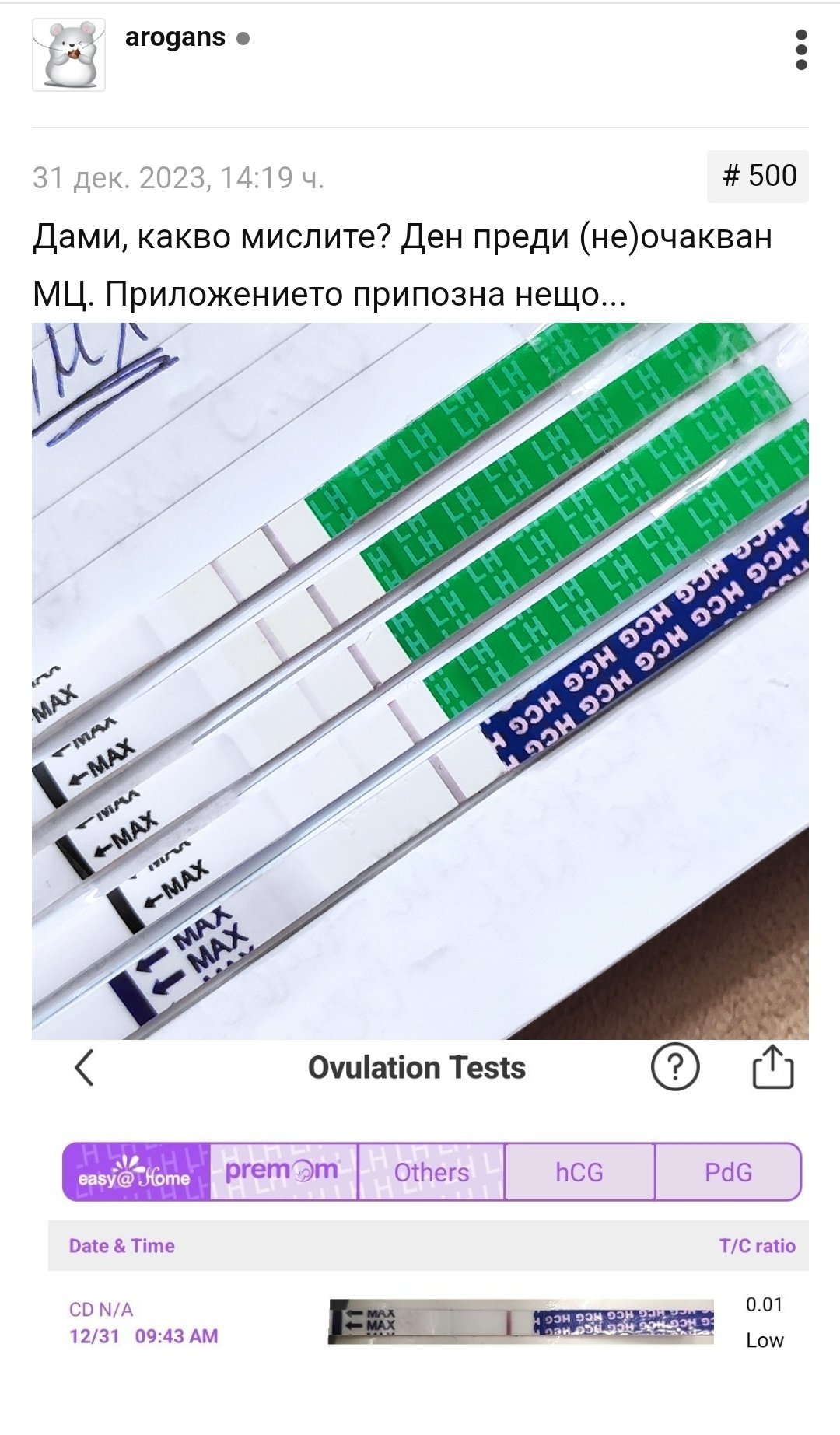Tap the mouse avatar of arogans
This screenshot has height=1435, width=840.
pos(68,55)
